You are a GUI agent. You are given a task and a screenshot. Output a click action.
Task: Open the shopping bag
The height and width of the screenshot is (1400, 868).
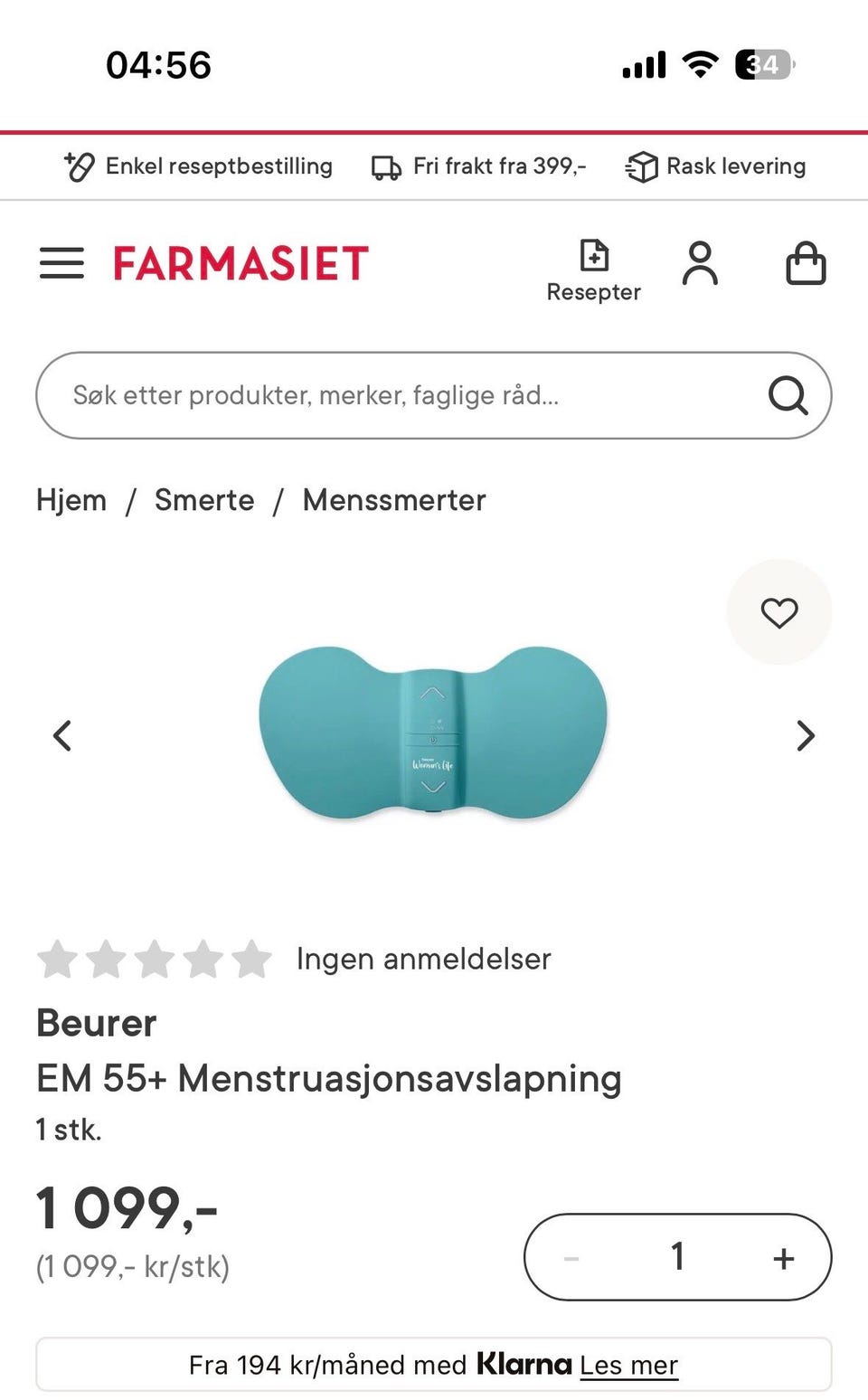(806, 263)
